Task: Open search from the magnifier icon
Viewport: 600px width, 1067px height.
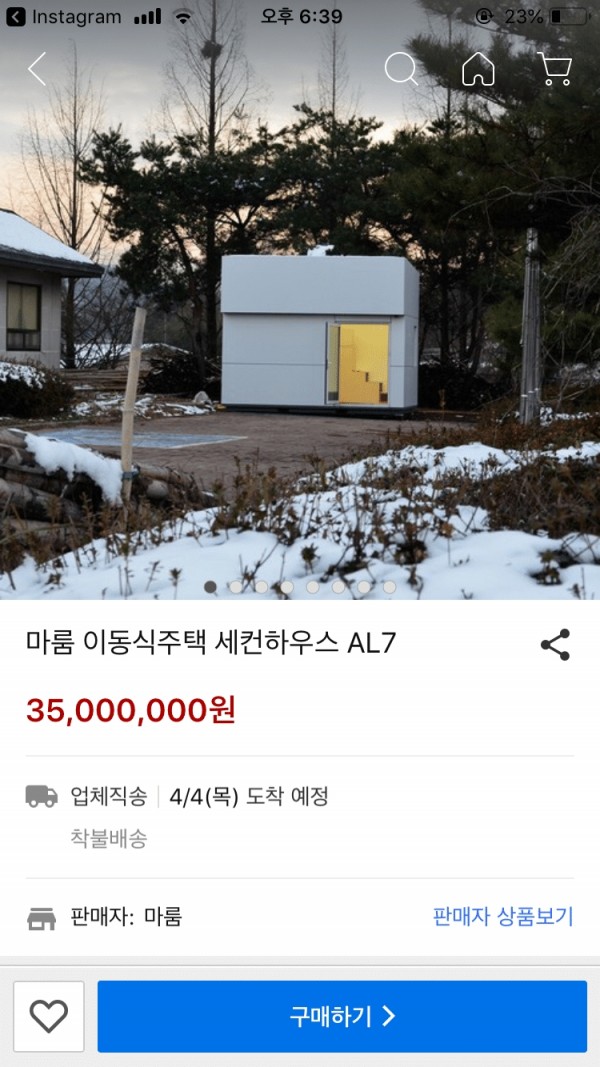Action: pyautogui.click(x=401, y=69)
